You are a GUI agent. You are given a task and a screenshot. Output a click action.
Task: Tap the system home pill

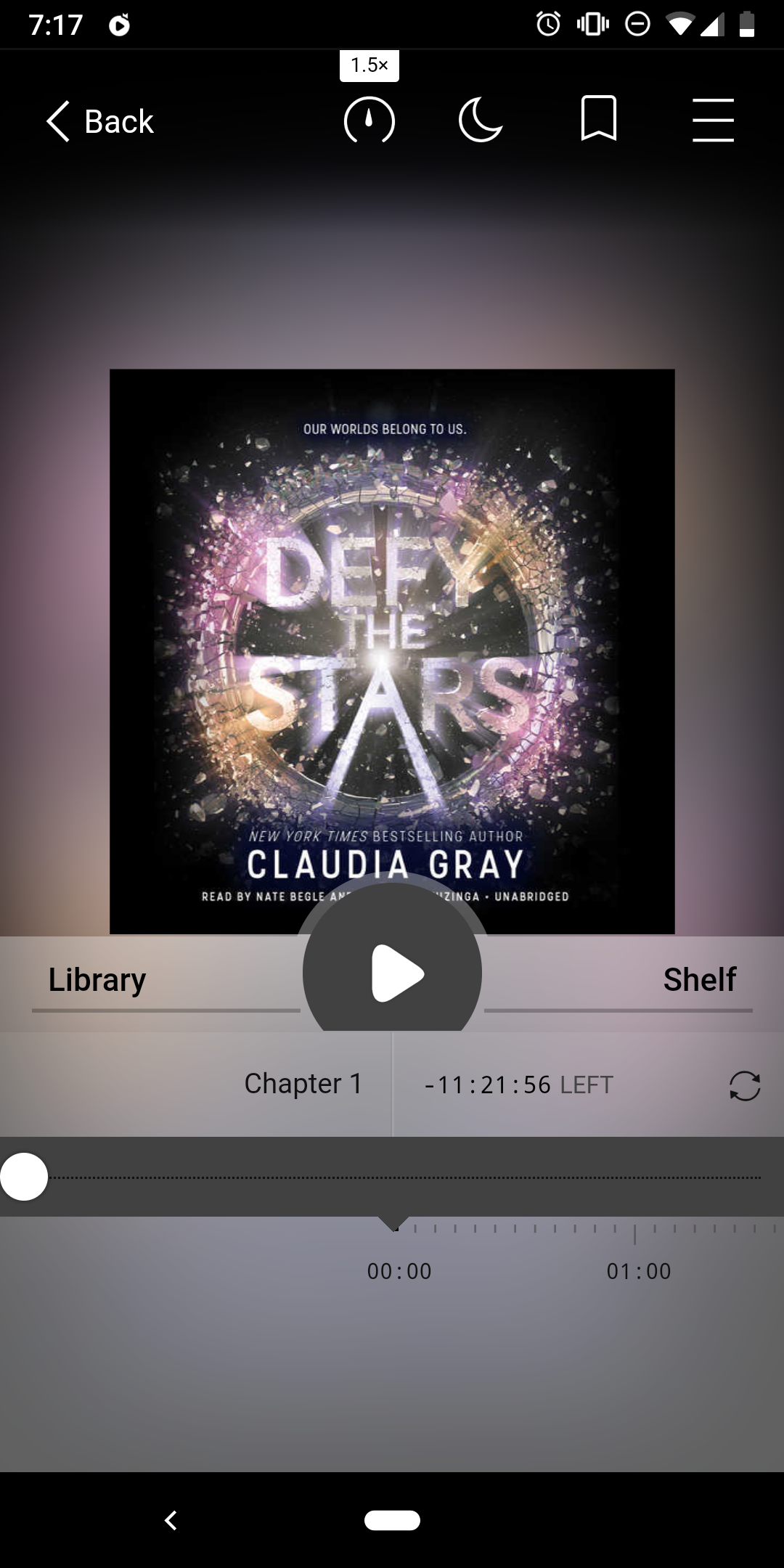click(392, 1520)
